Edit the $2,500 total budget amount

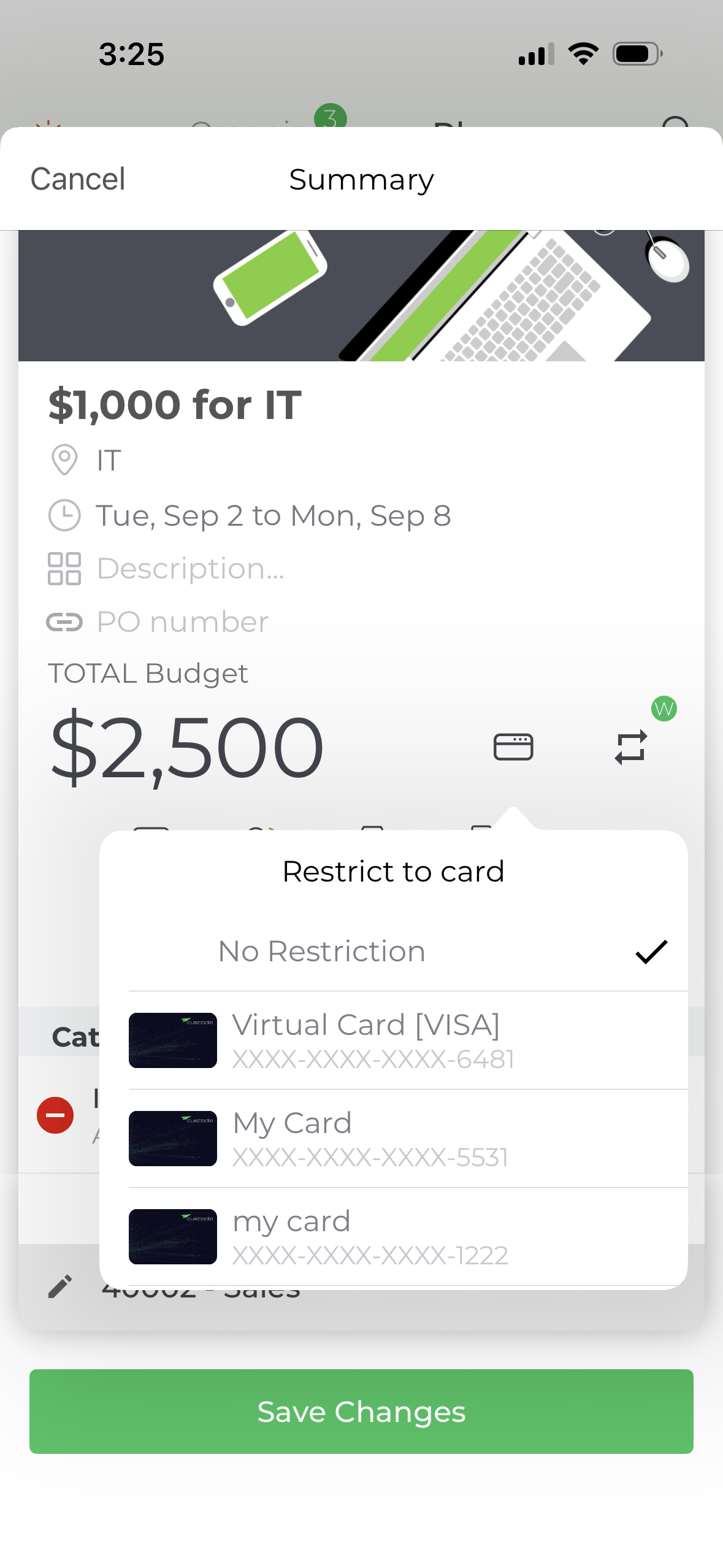186,747
